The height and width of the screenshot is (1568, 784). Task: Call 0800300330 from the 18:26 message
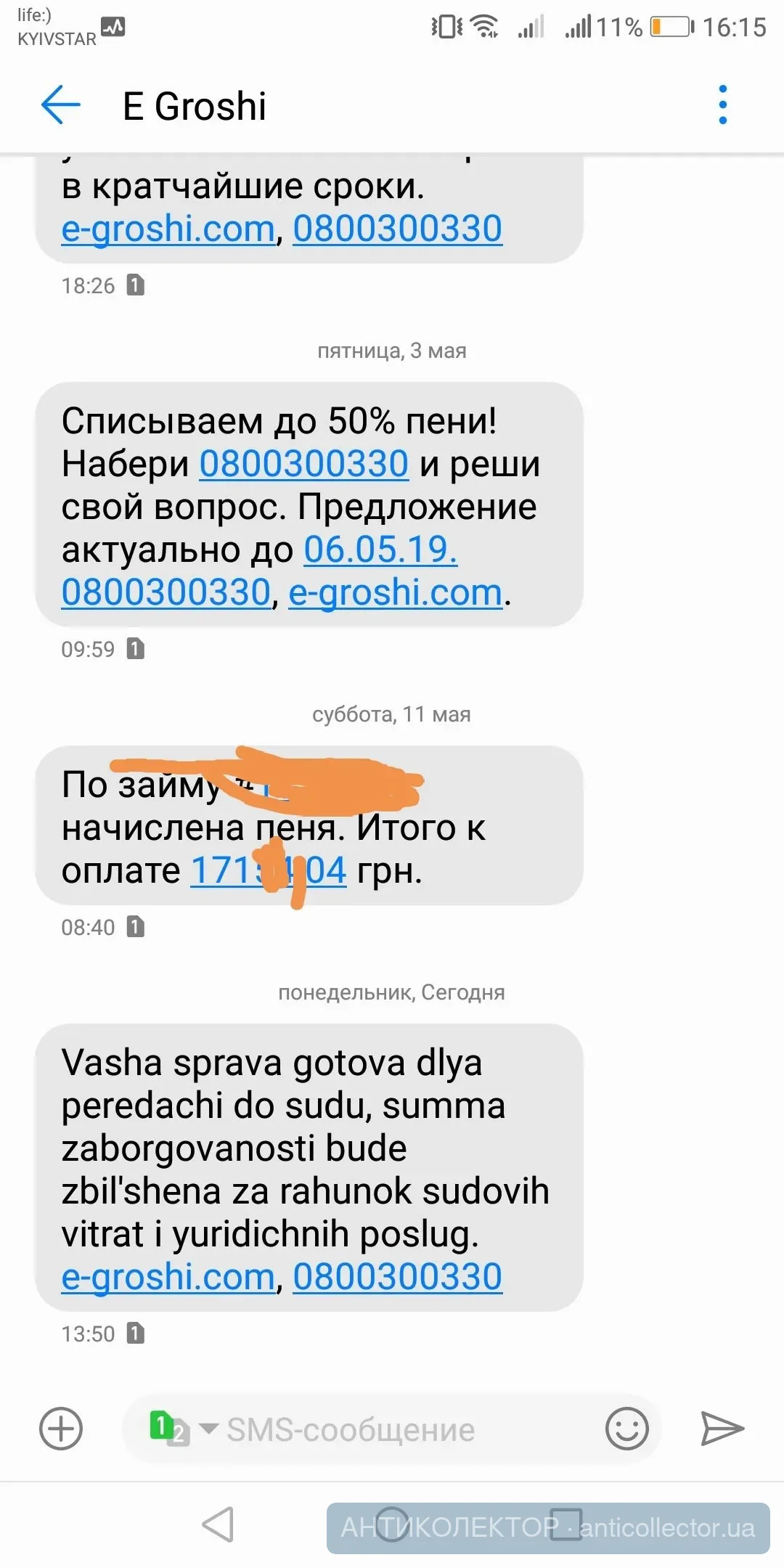397,229
